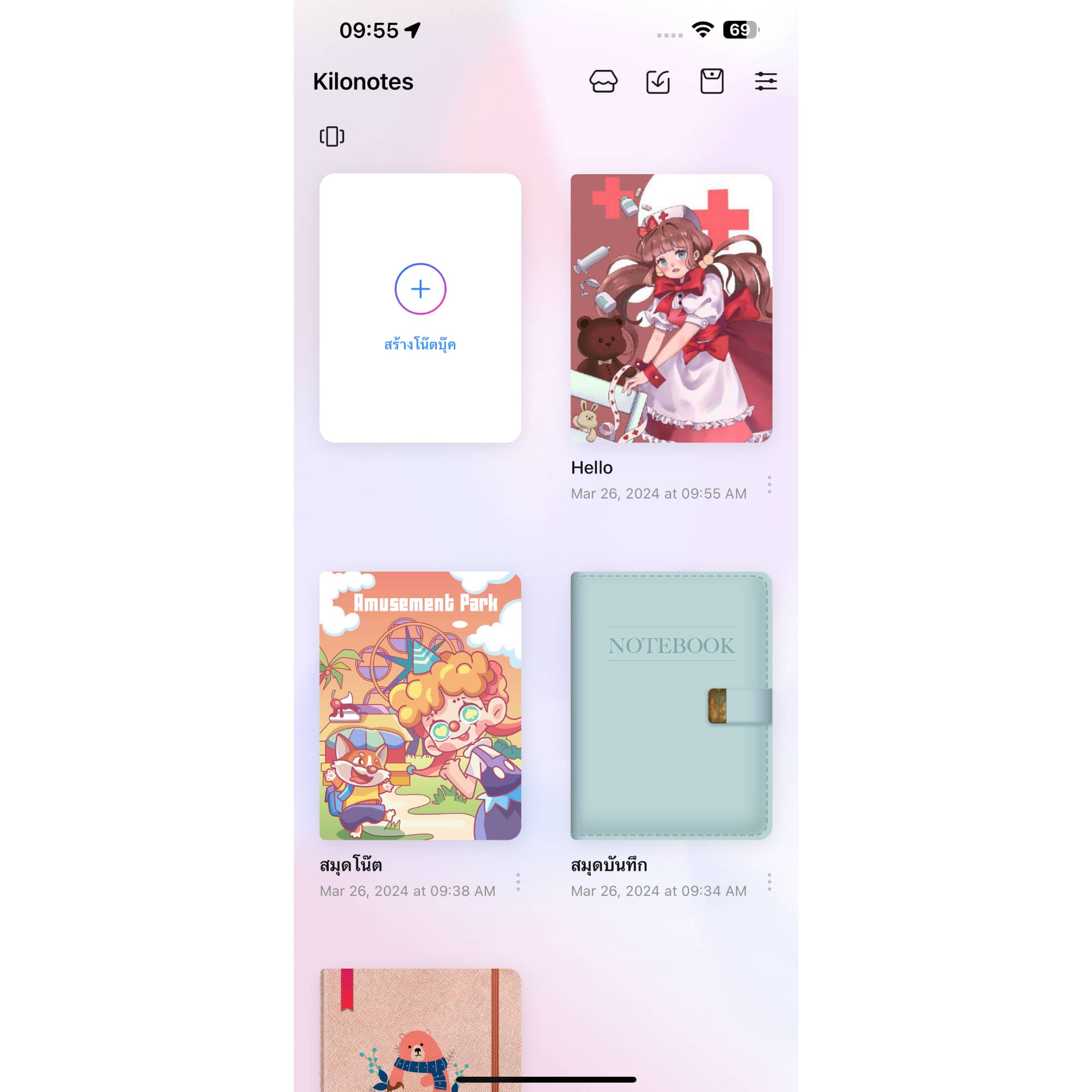The image size is (1092, 1092).
Task: Create a new notebook with สร้างโน๊ตบุ๊ค
Action: (420, 307)
